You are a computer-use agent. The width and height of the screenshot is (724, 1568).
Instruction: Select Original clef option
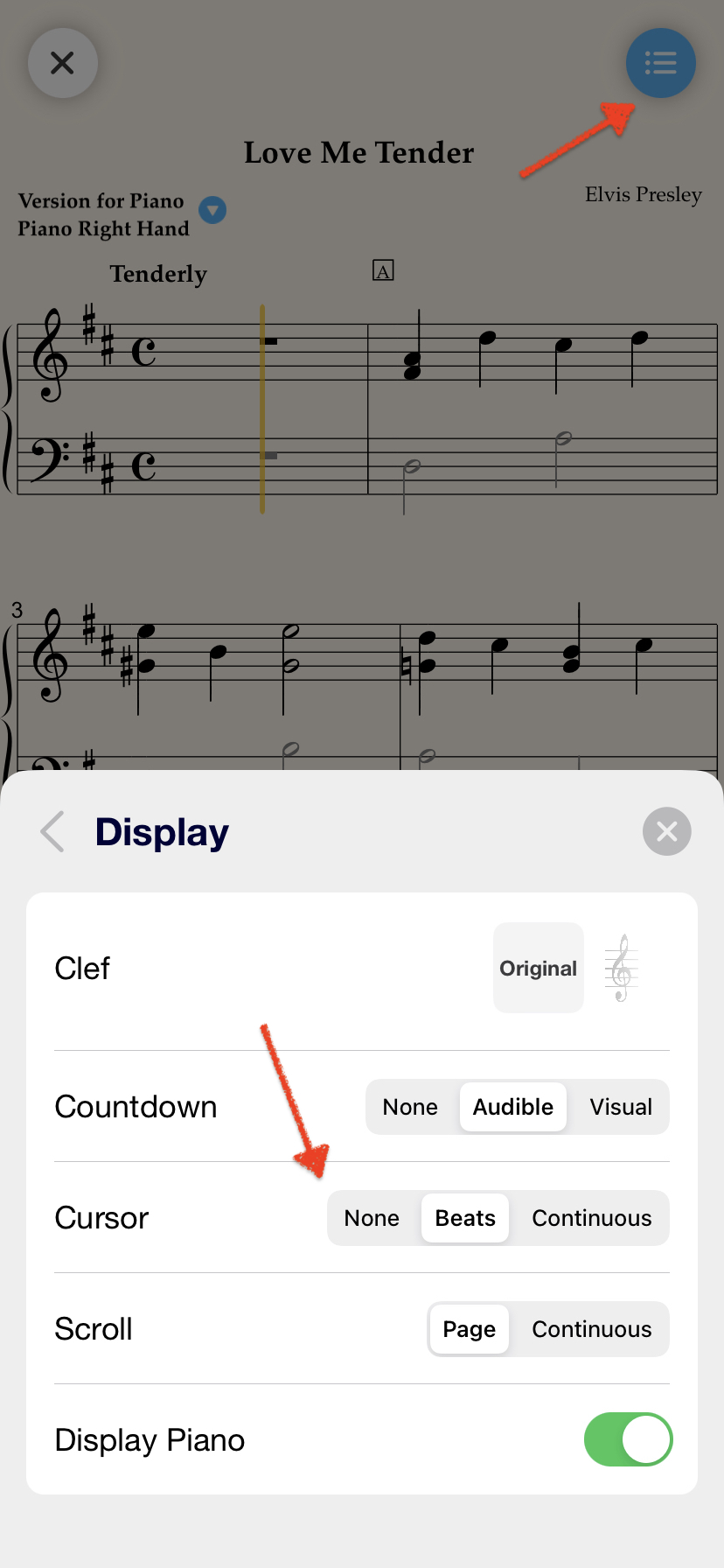coord(538,968)
